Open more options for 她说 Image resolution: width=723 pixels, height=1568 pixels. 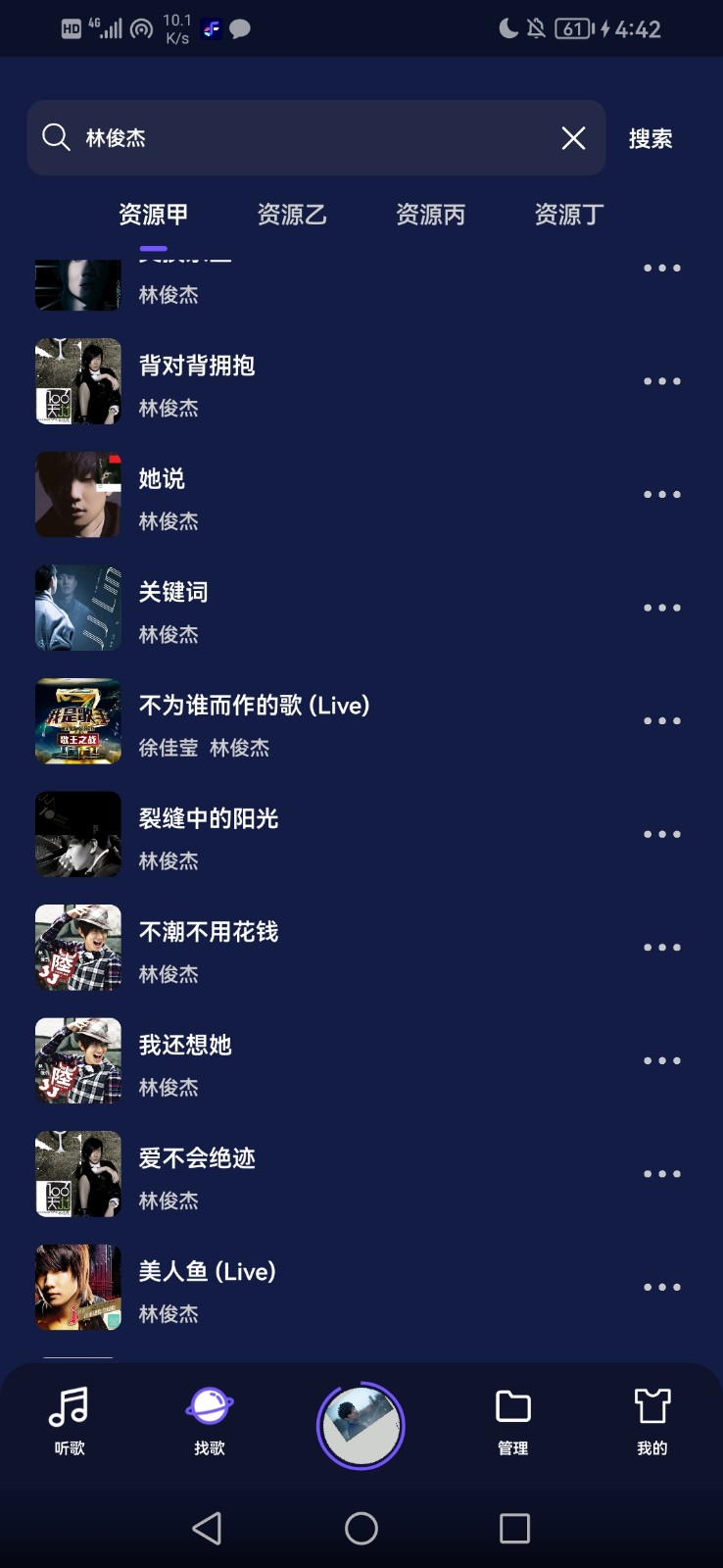coord(662,495)
